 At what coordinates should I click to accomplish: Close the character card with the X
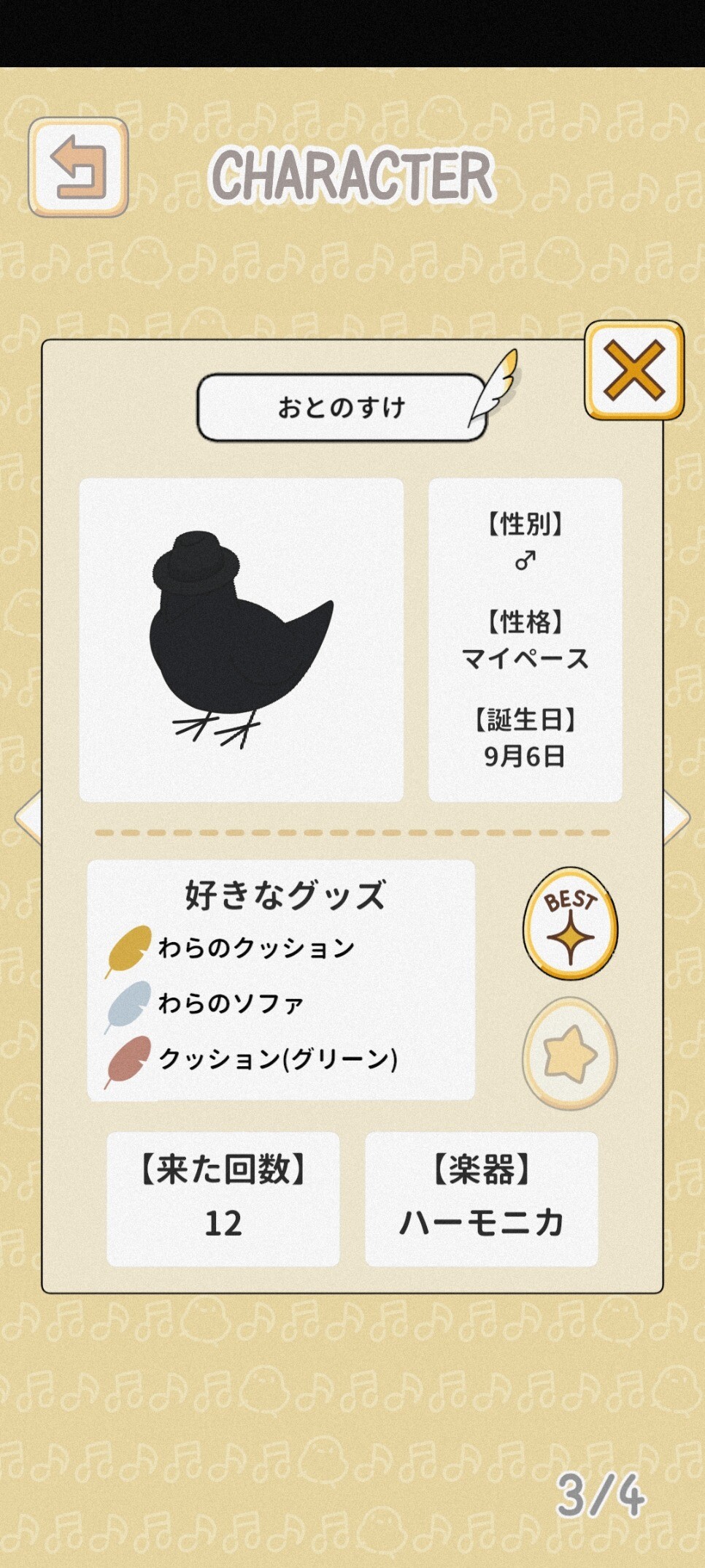[634, 370]
